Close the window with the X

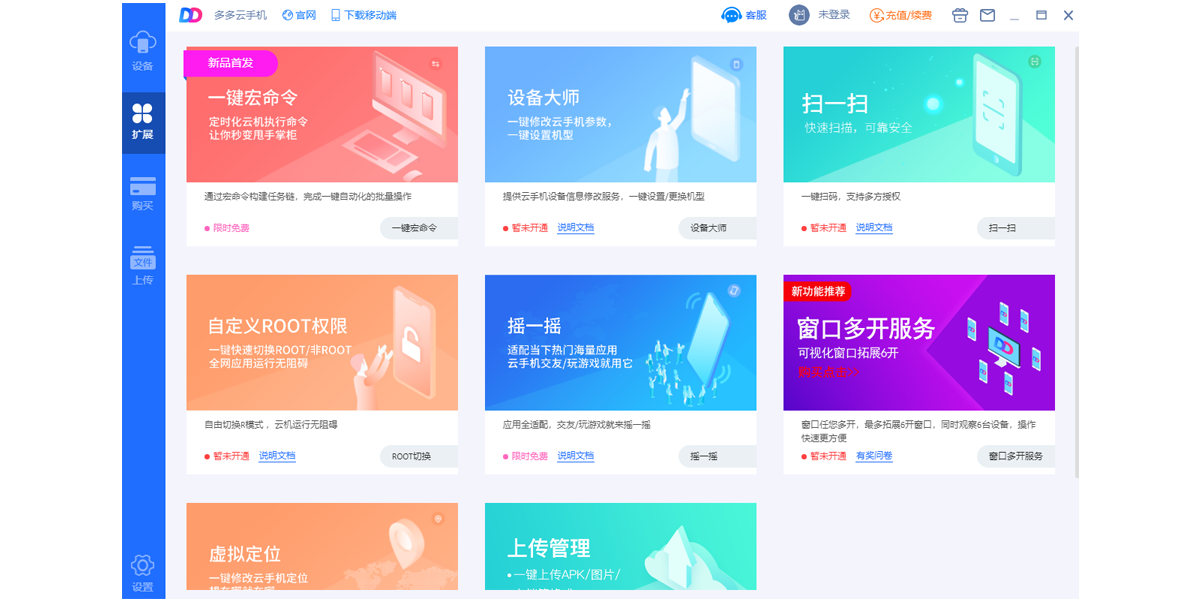click(1068, 15)
